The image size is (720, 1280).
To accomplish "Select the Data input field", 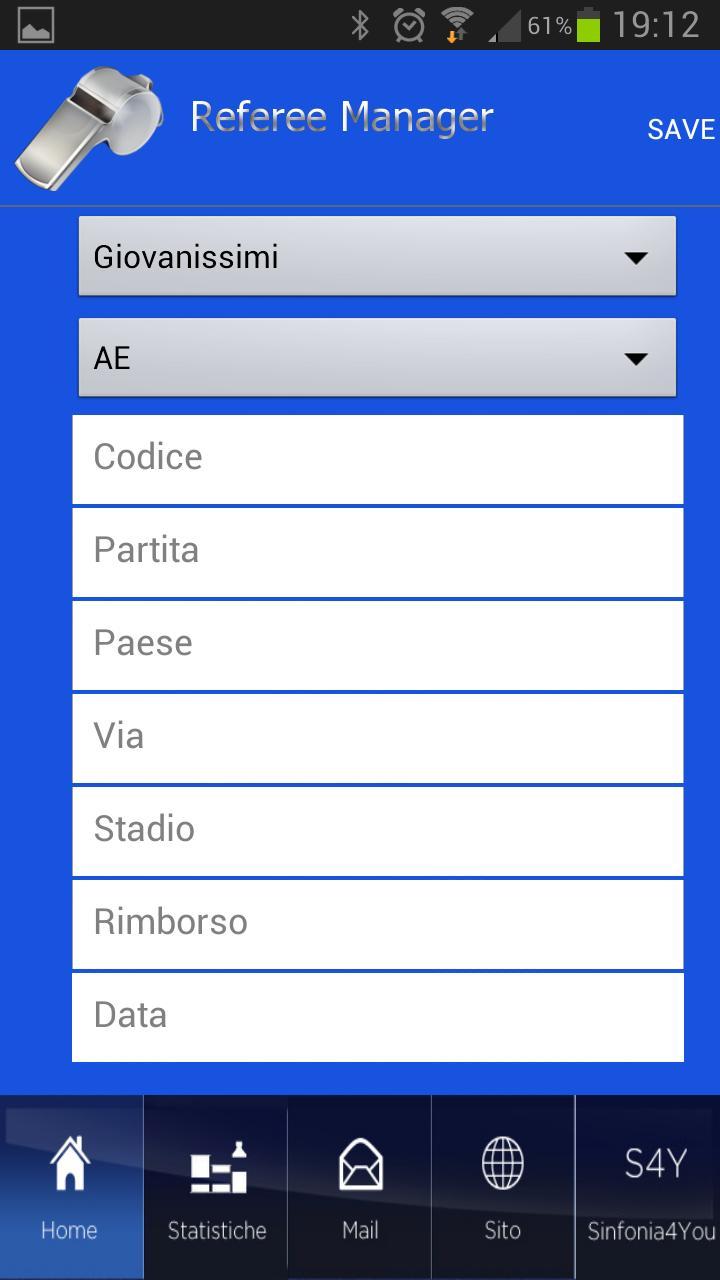I will 377,1014.
